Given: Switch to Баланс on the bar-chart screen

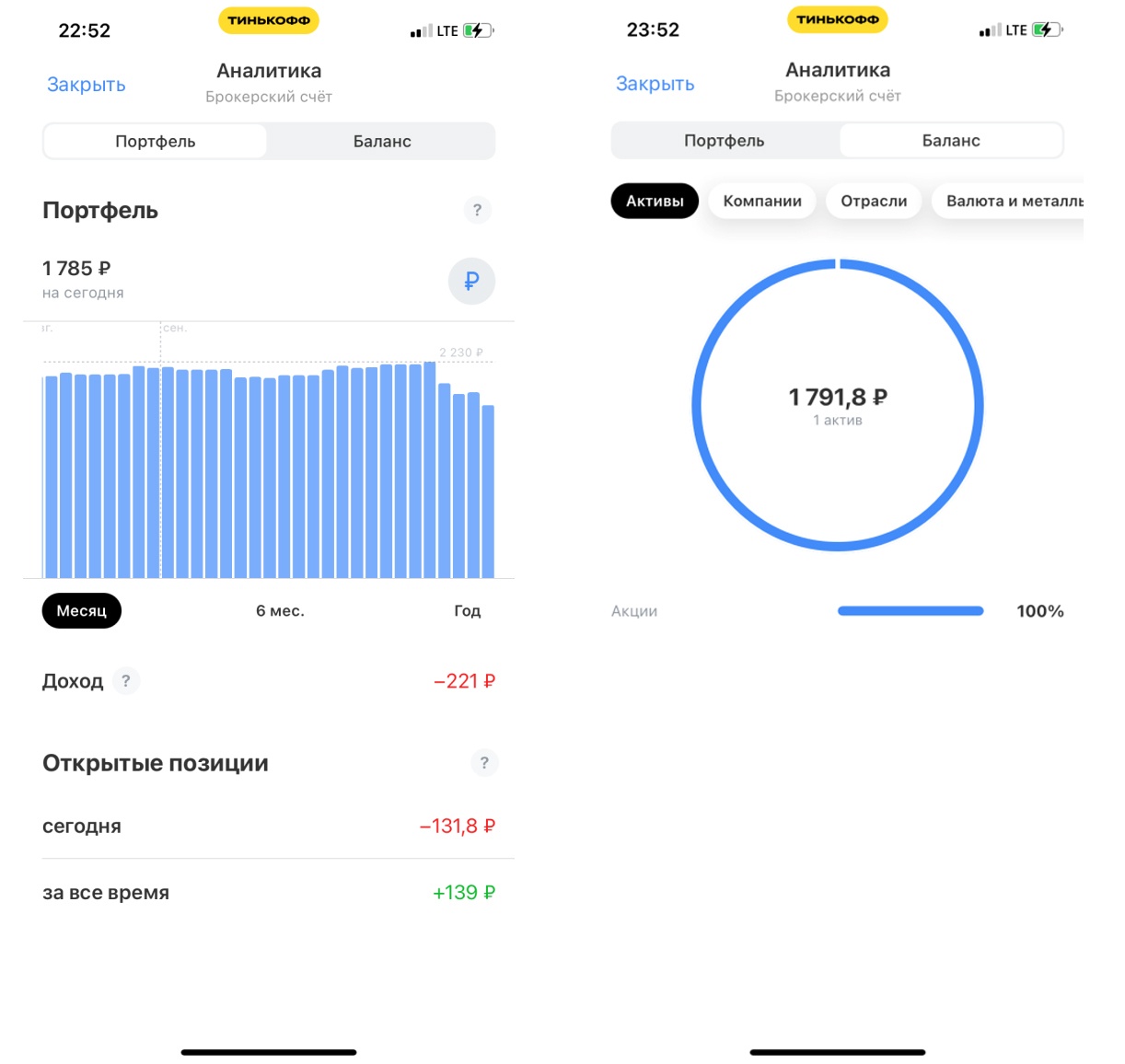Looking at the screenshot, I should tap(382, 142).
